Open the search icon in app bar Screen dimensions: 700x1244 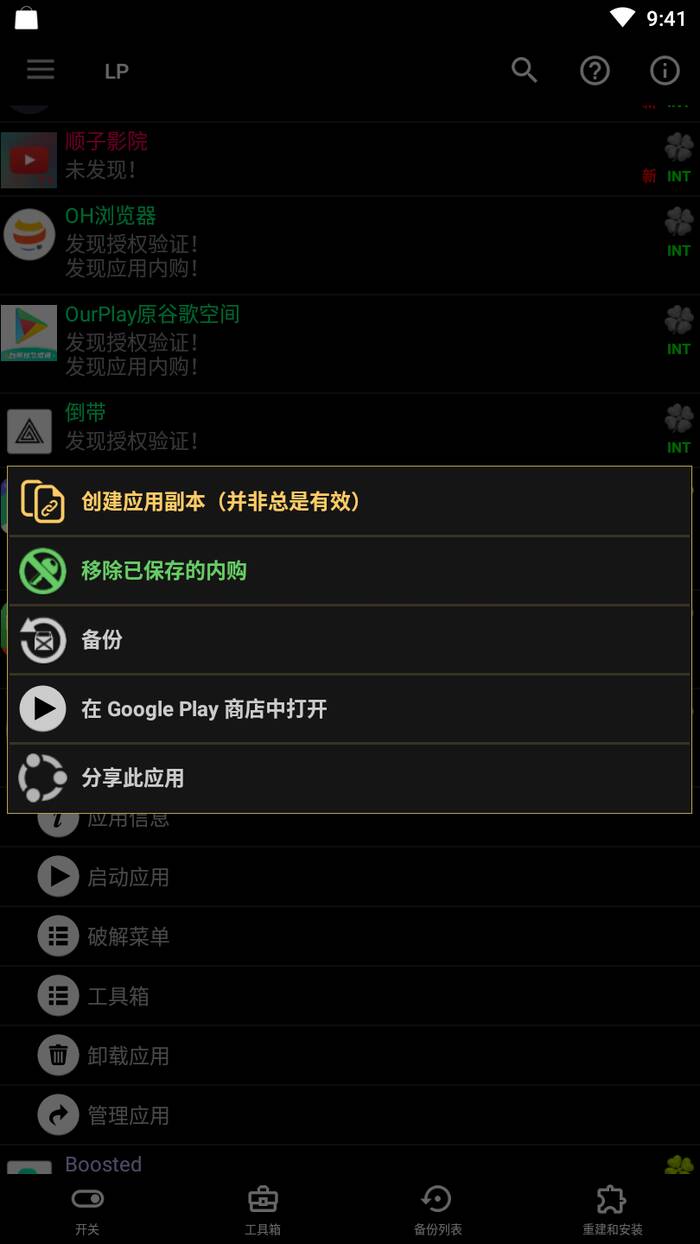point(524,70)
